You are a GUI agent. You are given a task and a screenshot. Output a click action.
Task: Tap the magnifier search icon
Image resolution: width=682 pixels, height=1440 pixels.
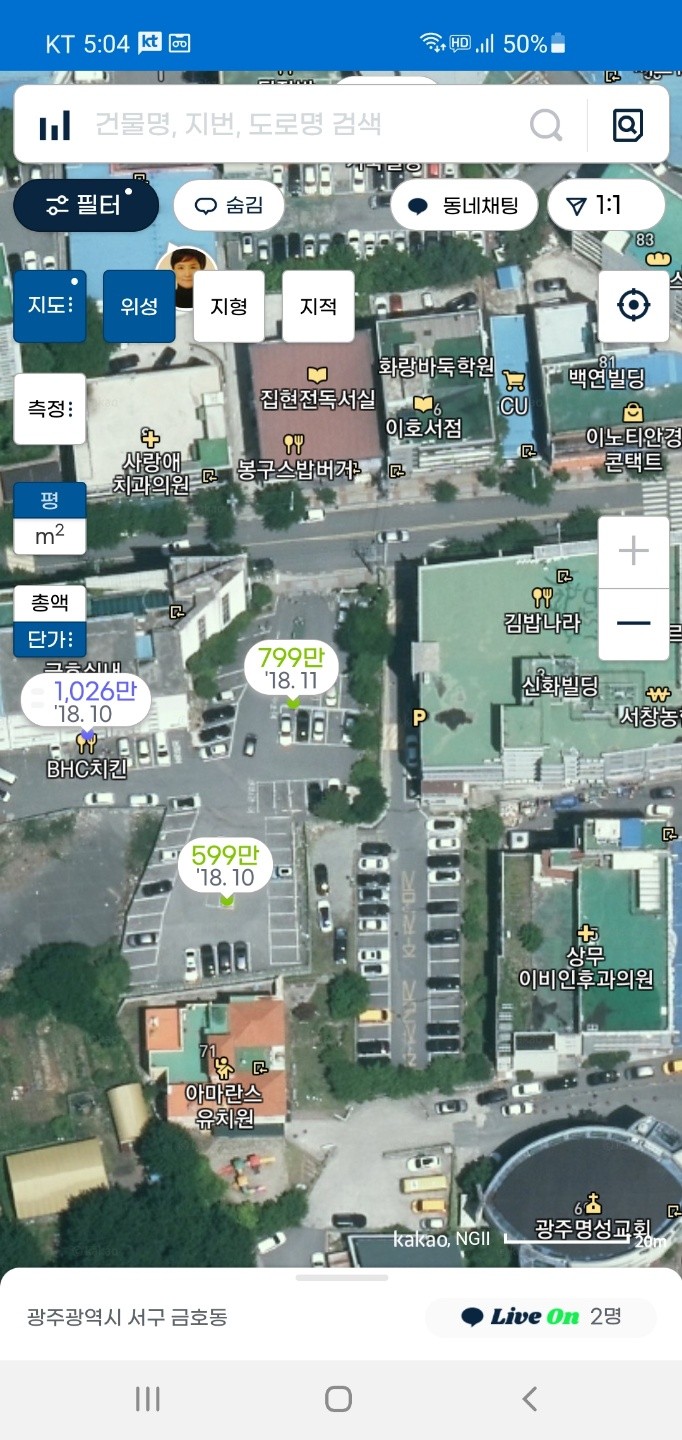tap(546, 125)
